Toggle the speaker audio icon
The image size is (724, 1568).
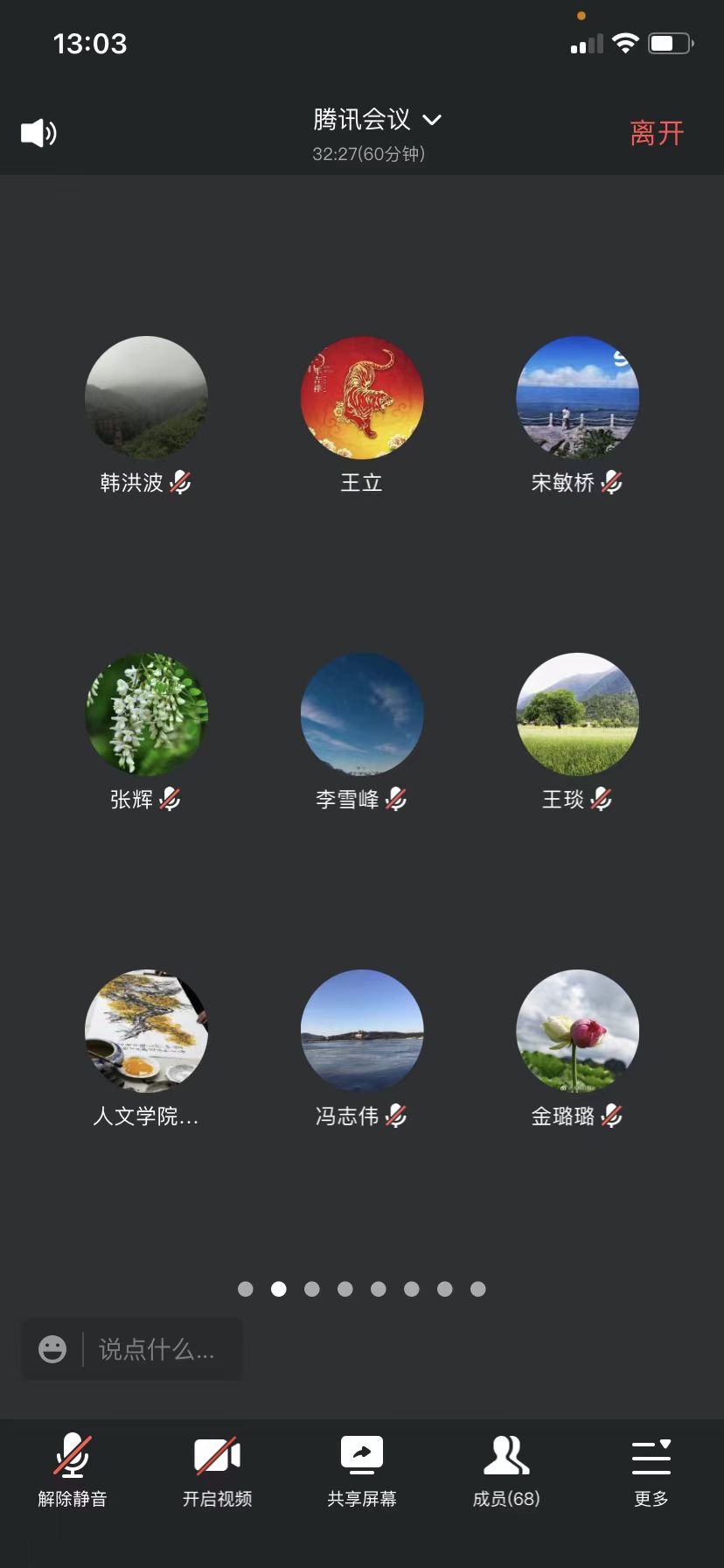click(x=38, y=133)
